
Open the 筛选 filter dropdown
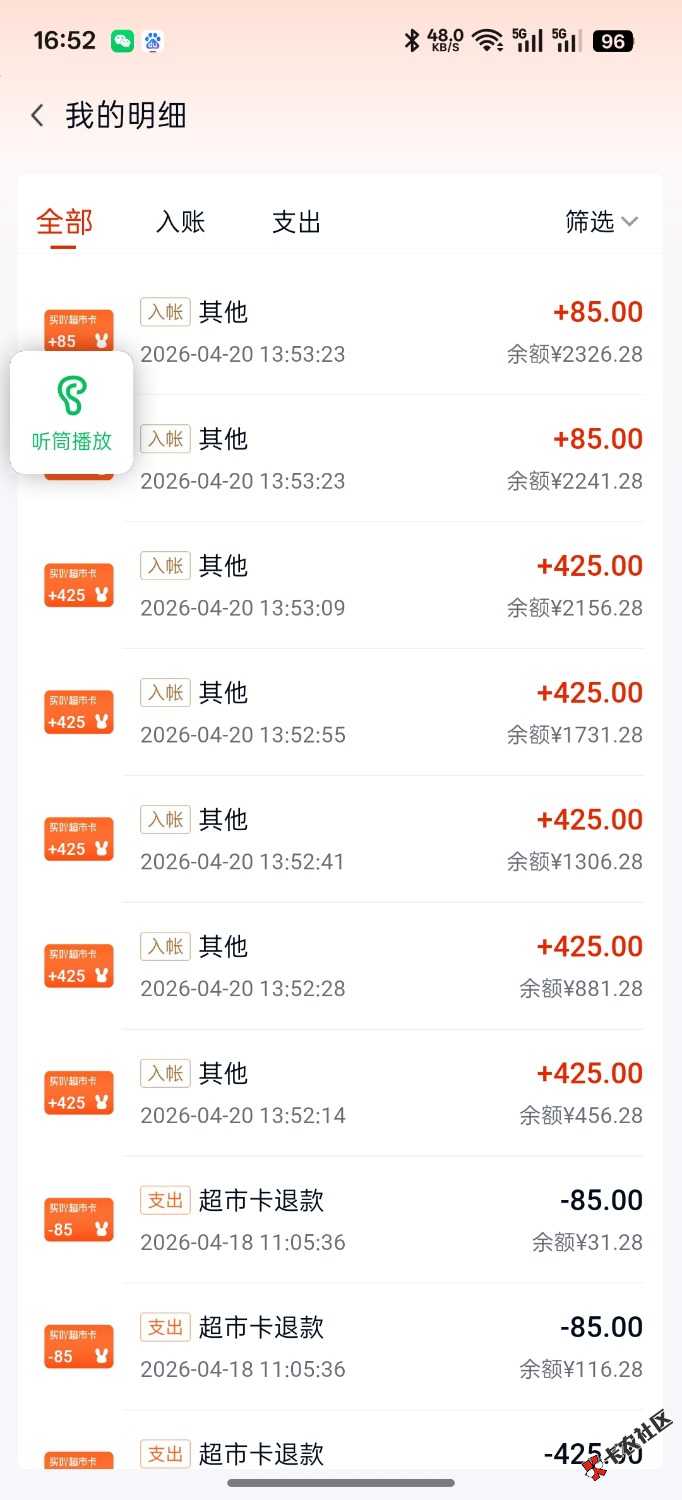click(601, 222)
